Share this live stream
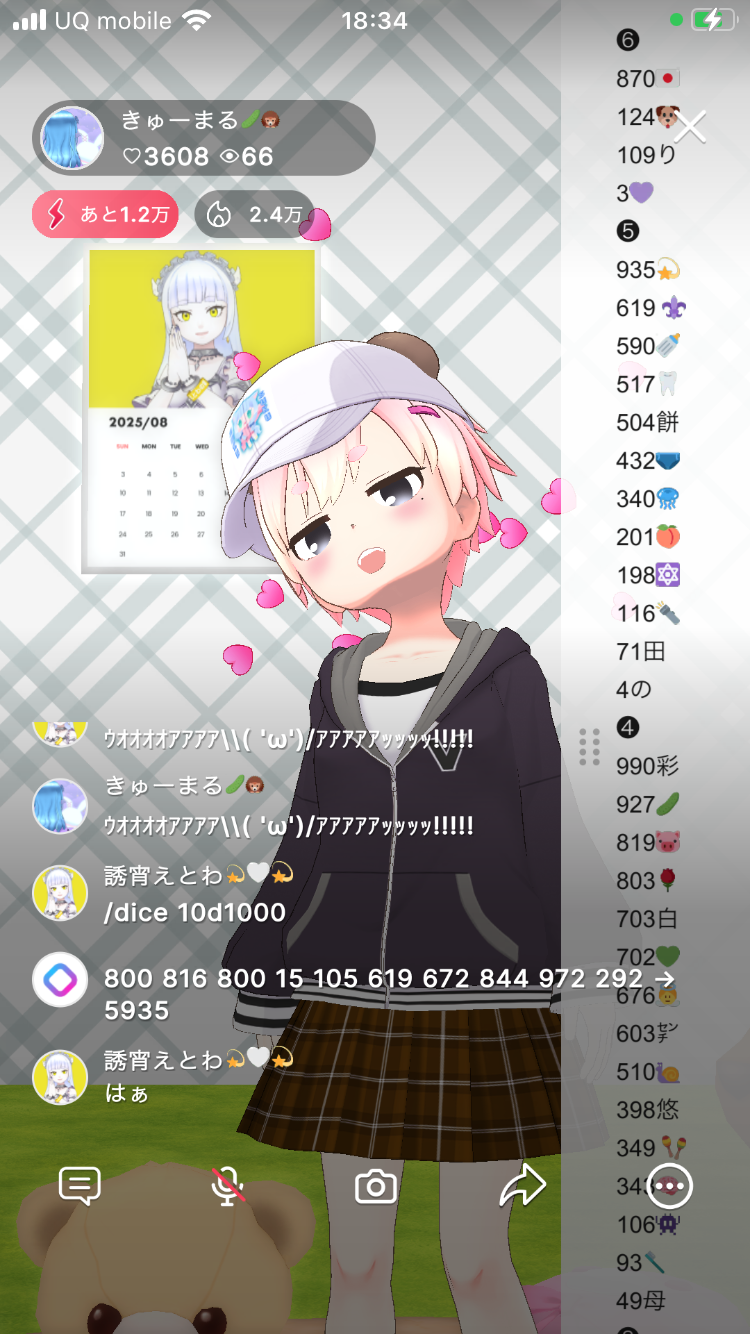750x1334 pixels. pyautogui.click(x=522, y=1186)
